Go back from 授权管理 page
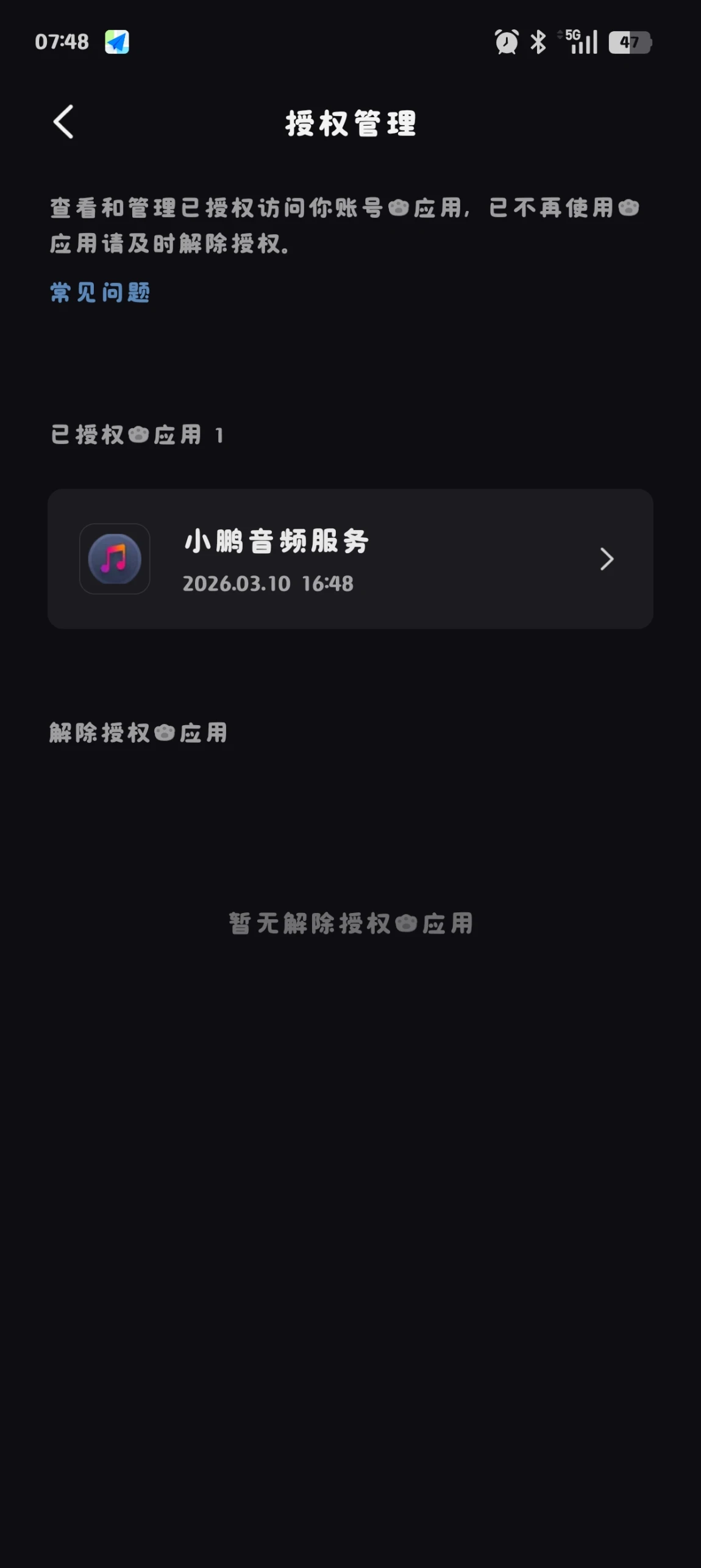701x1568 pixels. (x=63, y=122)
